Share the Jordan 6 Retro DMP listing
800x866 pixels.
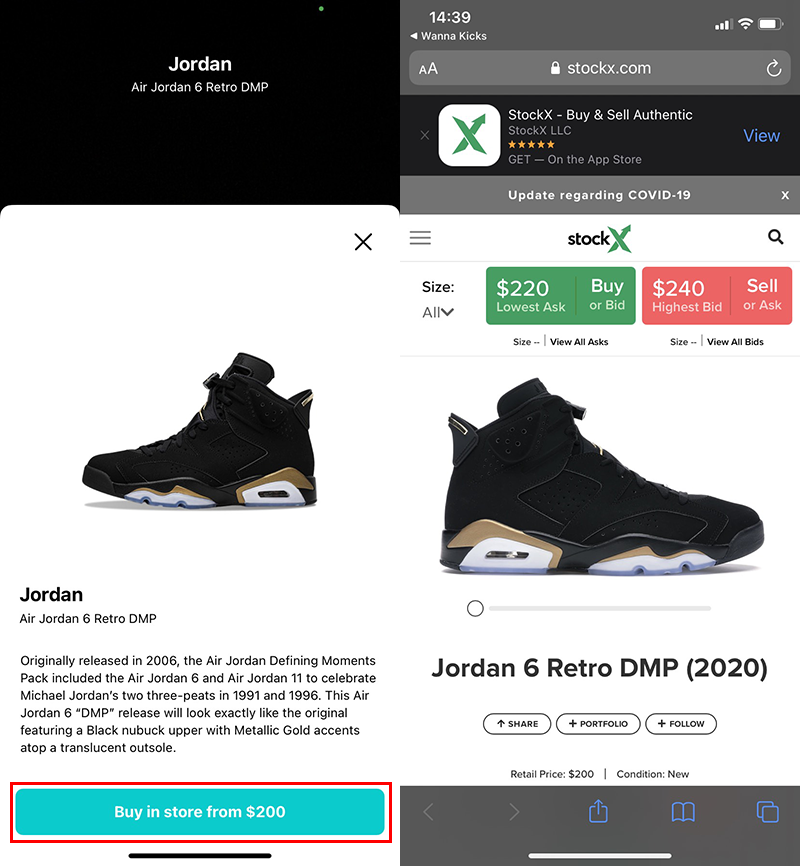coord(515,723)
